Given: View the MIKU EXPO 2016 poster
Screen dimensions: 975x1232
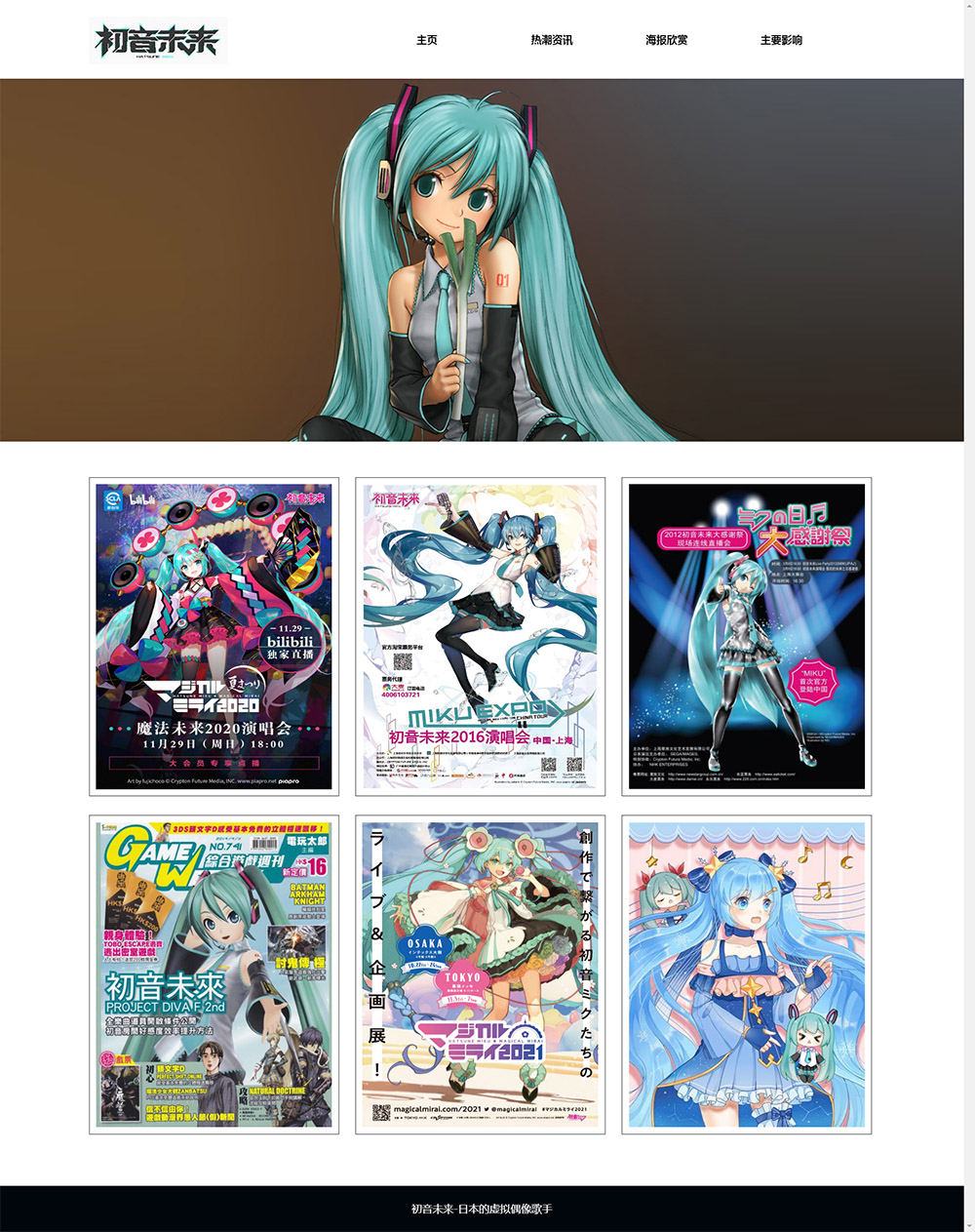Looking at the screenshot, I should (480, 636).
